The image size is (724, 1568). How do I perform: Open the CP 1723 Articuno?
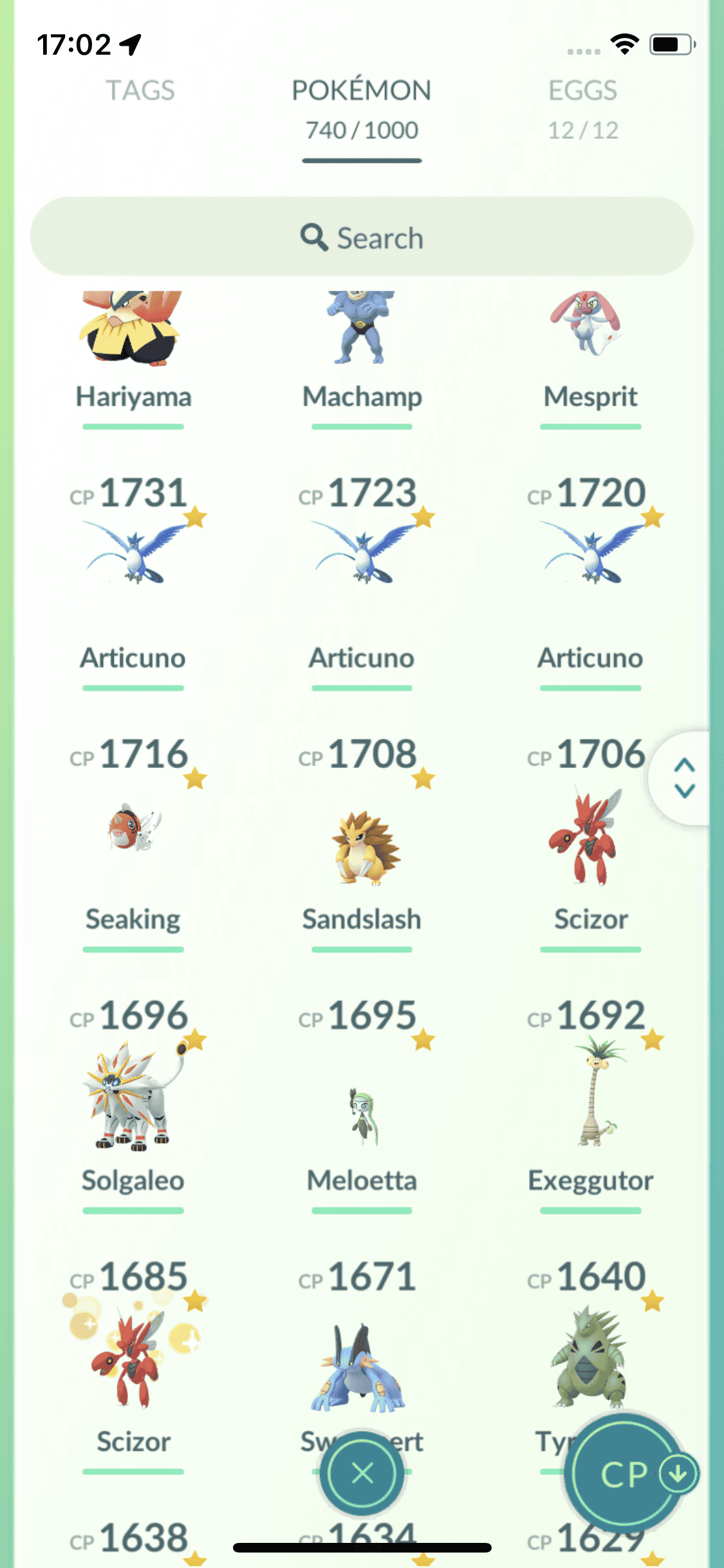(362, 566)
